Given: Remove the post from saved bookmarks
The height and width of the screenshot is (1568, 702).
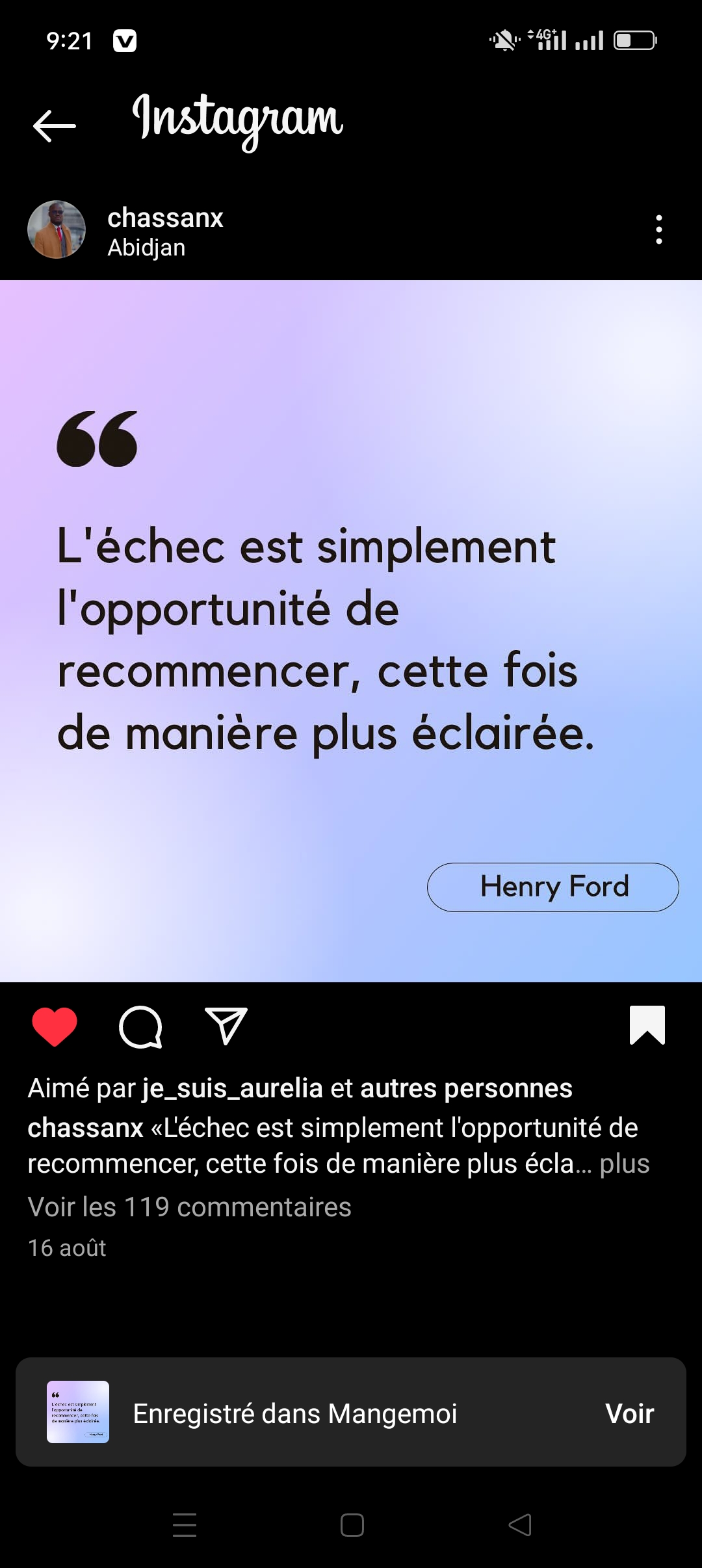Looking at the screenshot, I should (x=647, y=1025).
